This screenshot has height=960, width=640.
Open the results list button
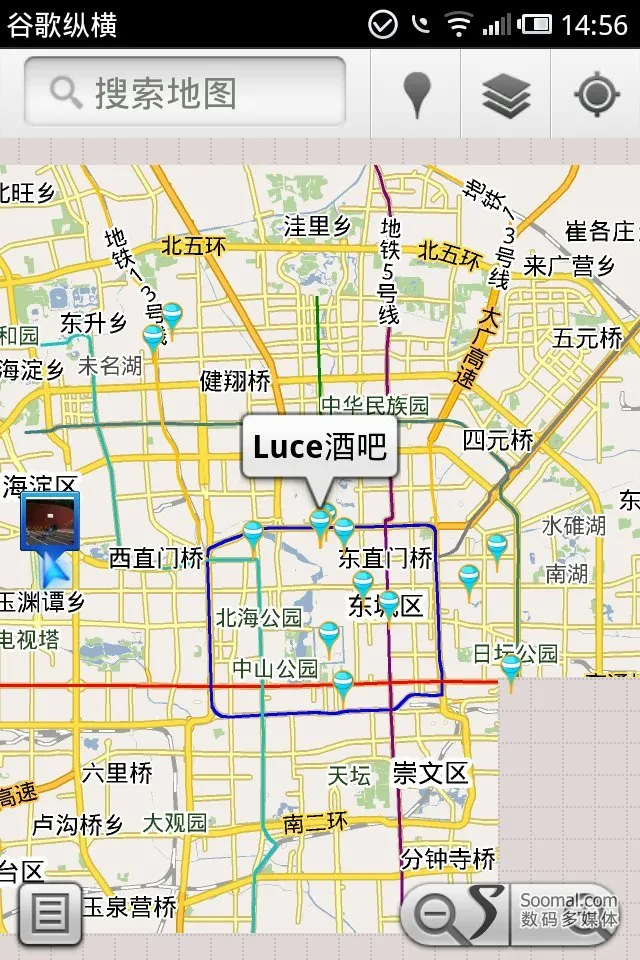coord(50,912)
